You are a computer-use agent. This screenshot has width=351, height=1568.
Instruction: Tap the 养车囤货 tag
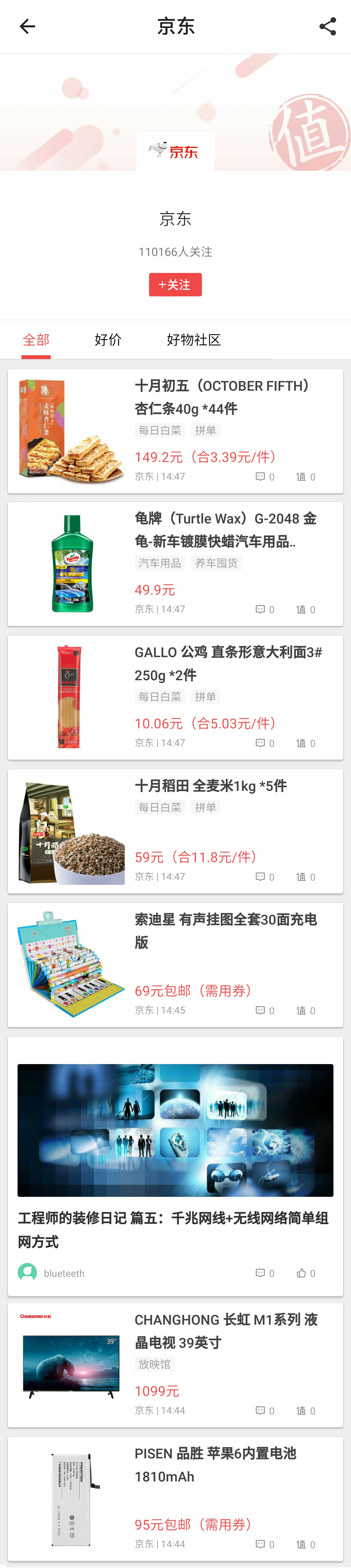(216, 563)
